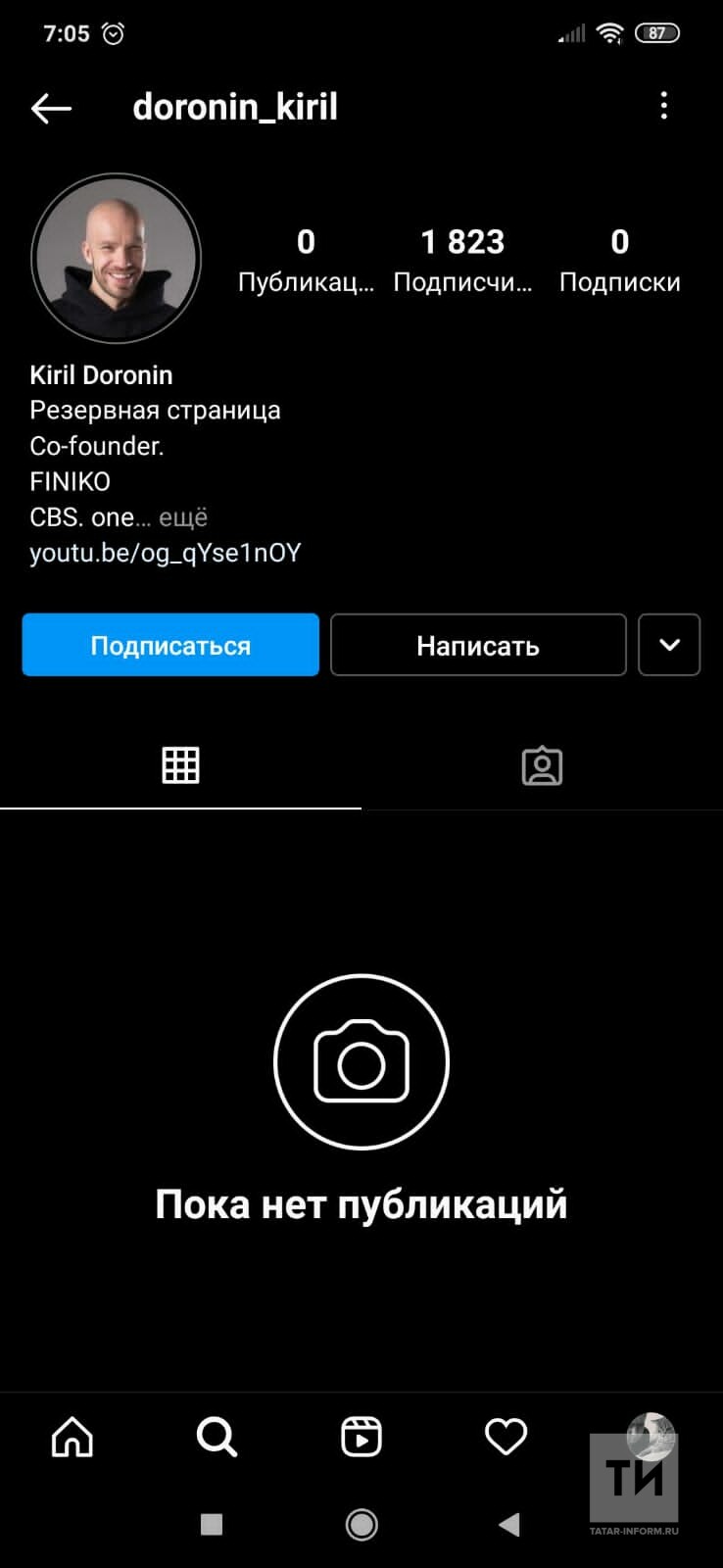The height and width of the screenshot is (1568, 723).
Task: Tap Написать to message this user
Action: click(478, 645)
